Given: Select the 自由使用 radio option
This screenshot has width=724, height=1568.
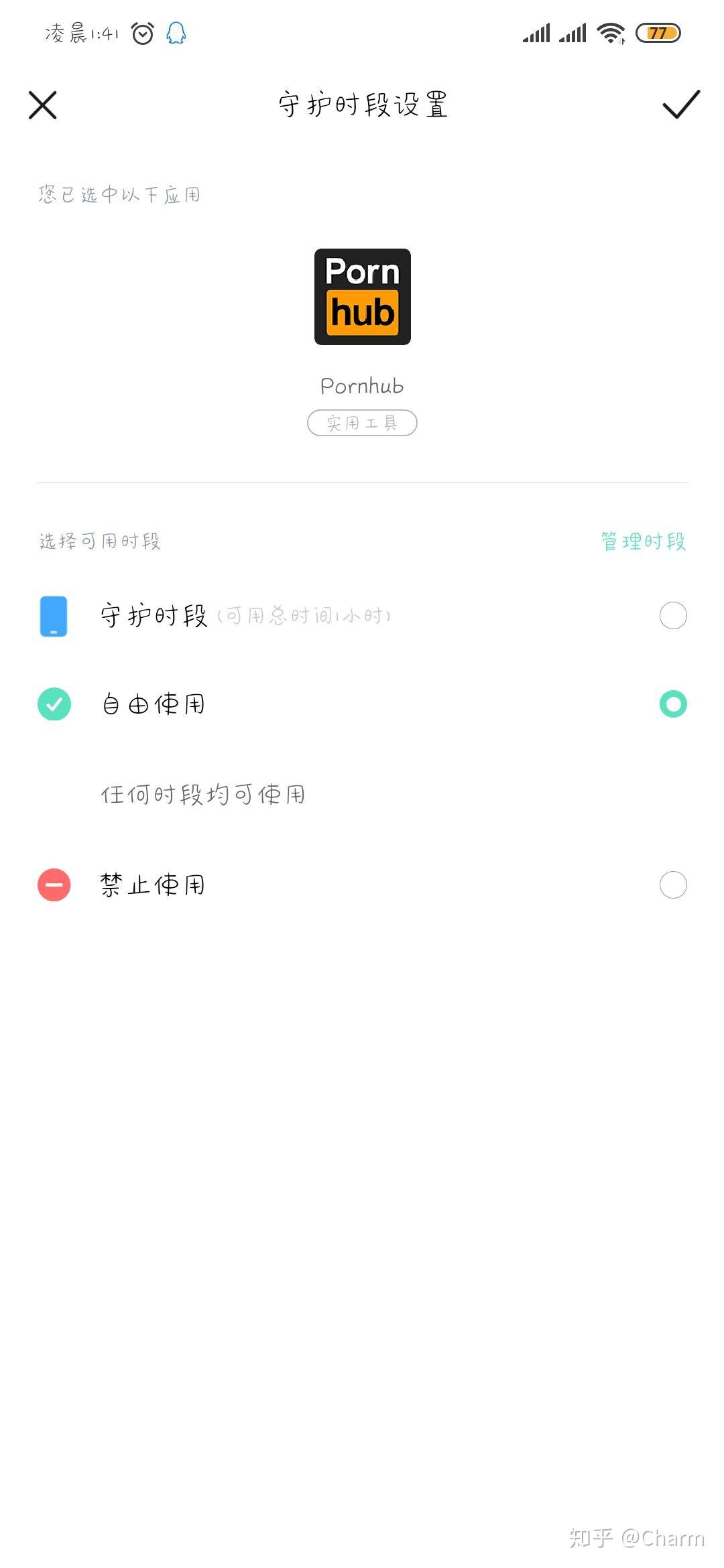Looking at the screenshot, I should pyautogui.click(x=673, y=704).
